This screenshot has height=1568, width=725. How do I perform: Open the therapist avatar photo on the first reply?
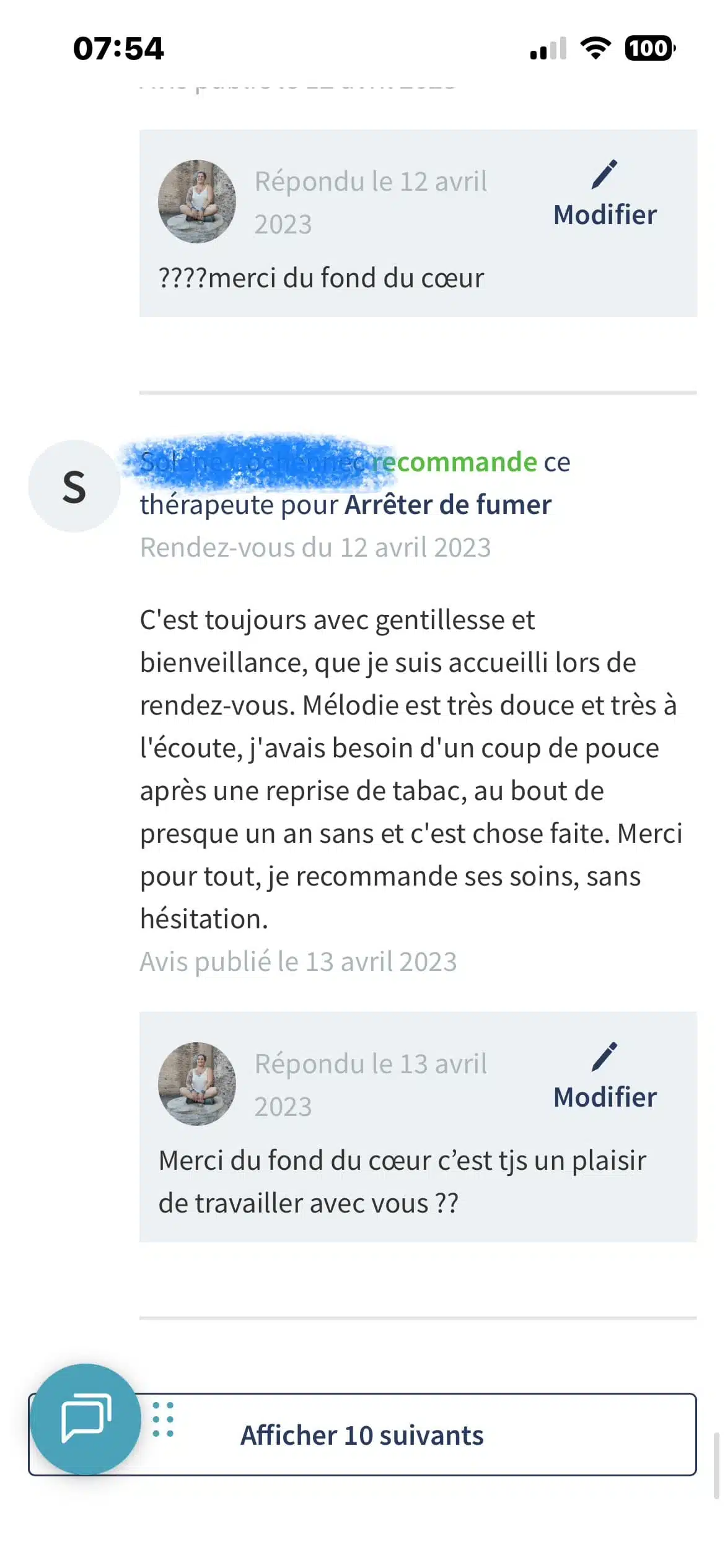(x=197, y=199)
